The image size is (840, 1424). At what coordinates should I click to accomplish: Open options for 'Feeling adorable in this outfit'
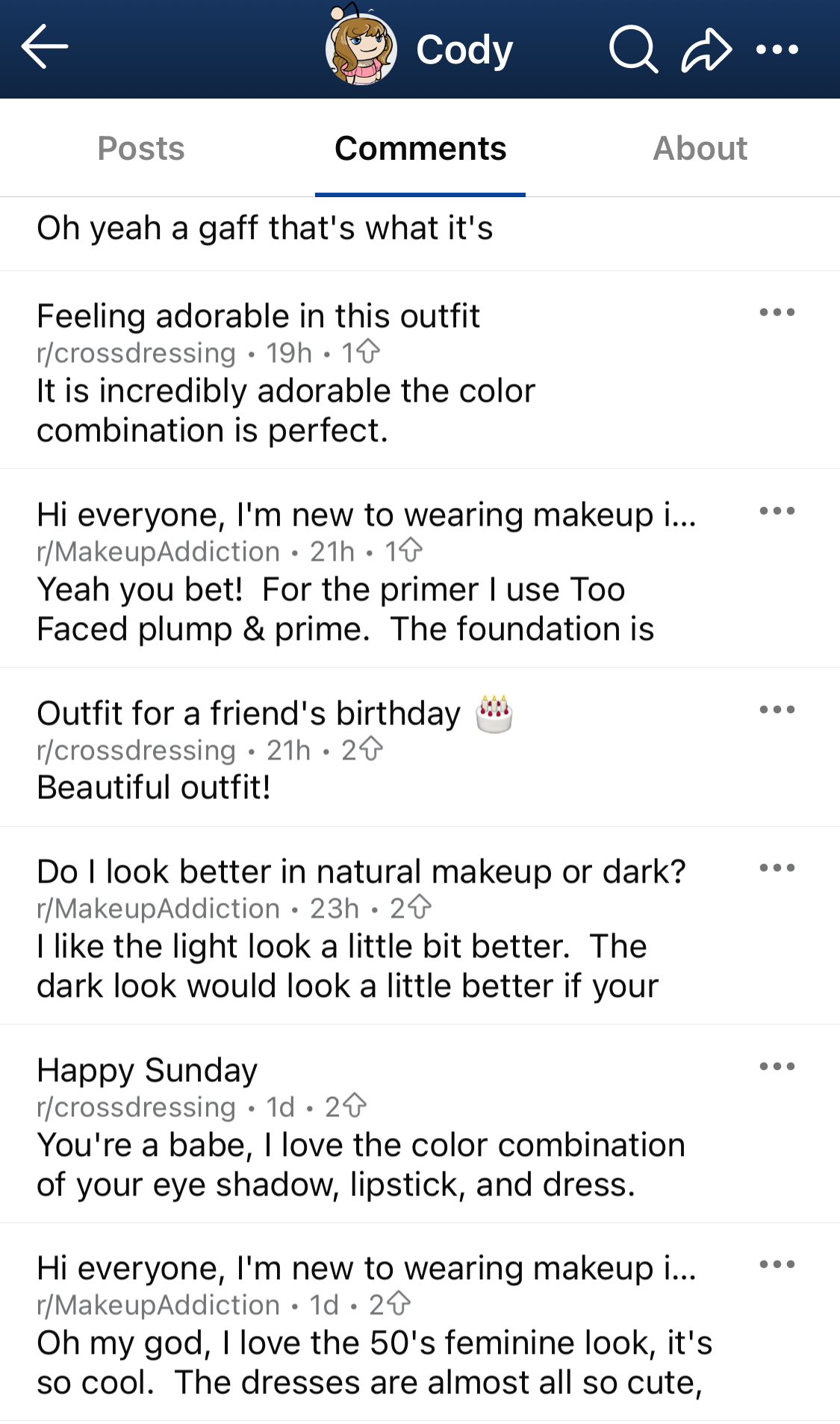tap(777, 312)
